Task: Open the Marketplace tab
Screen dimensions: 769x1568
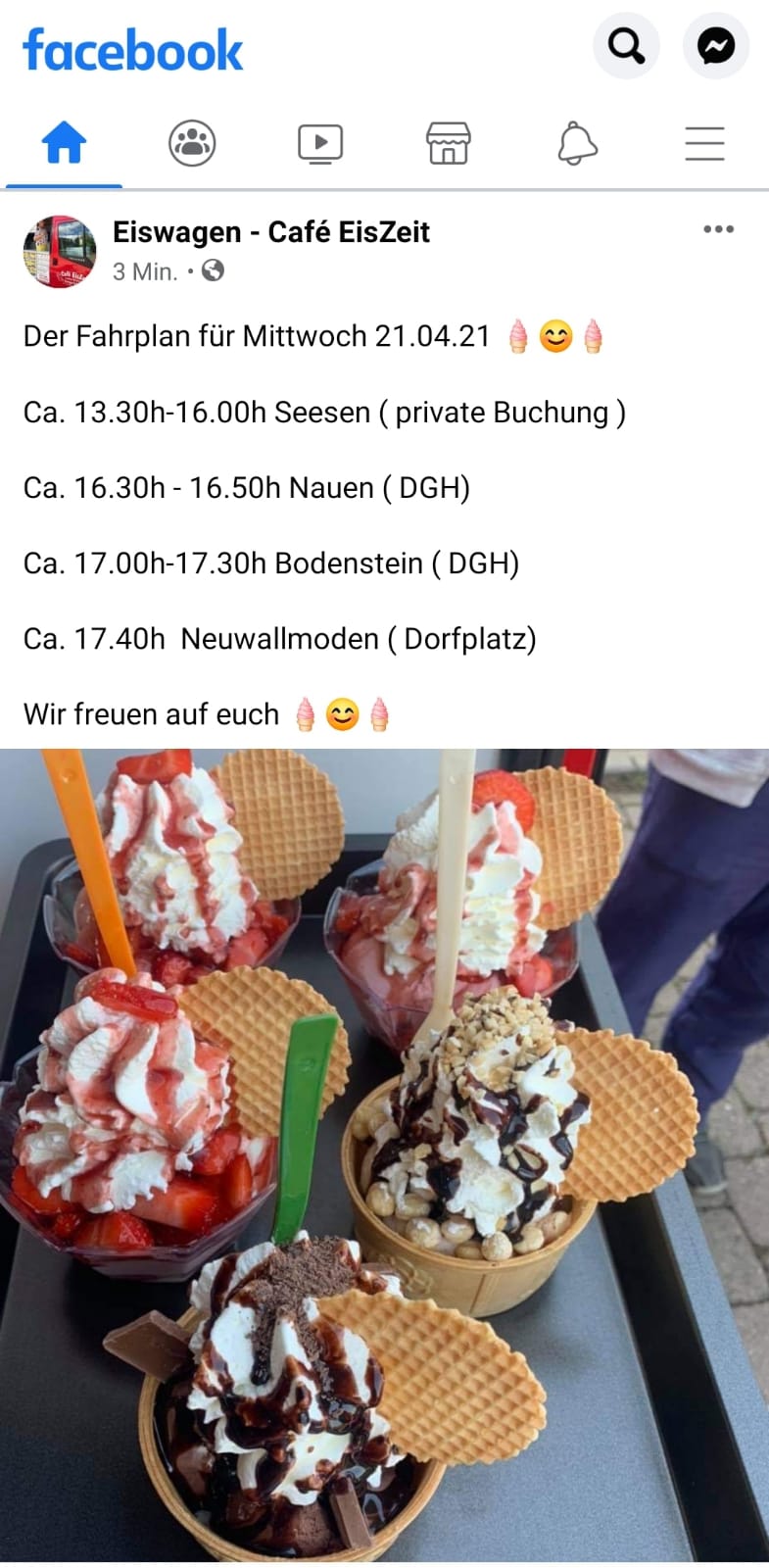Action: tap(449, 144)
